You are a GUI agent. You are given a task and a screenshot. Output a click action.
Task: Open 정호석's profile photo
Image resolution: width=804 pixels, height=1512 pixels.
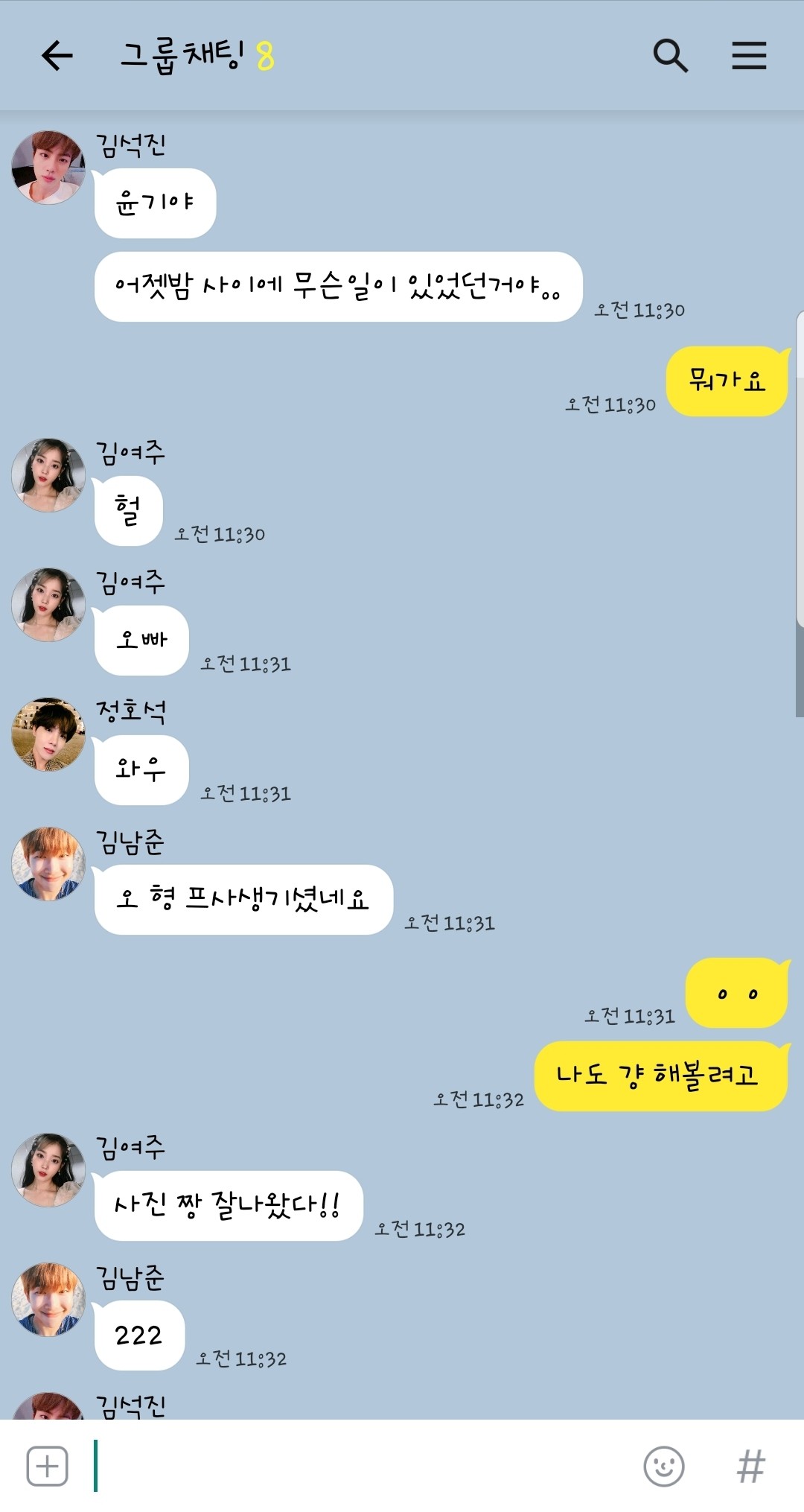pyautogui.click(x=48, y=734)
